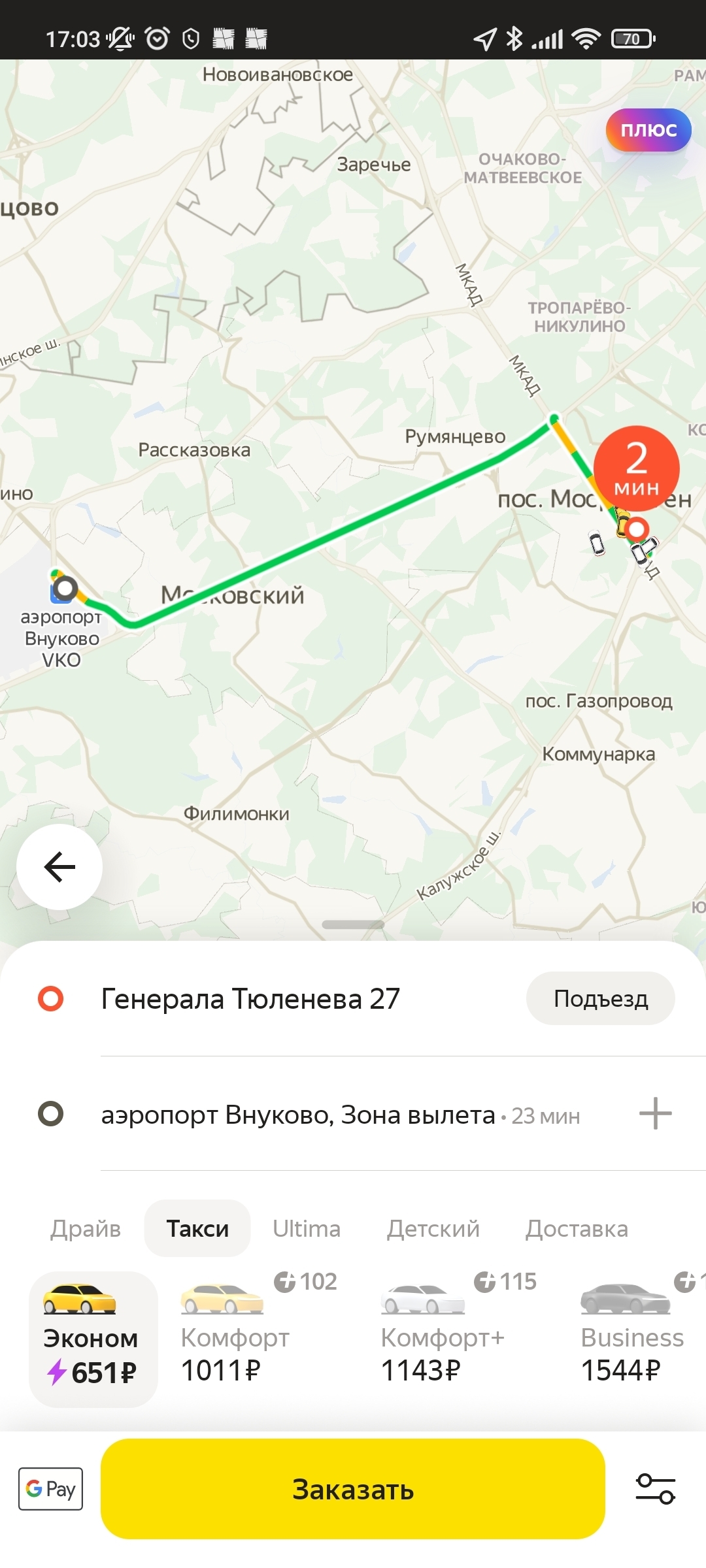Screen dimensions: 706x1568
Task: Choose the Эконом tariff for 651₽
Action: pyautogui.click(x=93, y=1339)
